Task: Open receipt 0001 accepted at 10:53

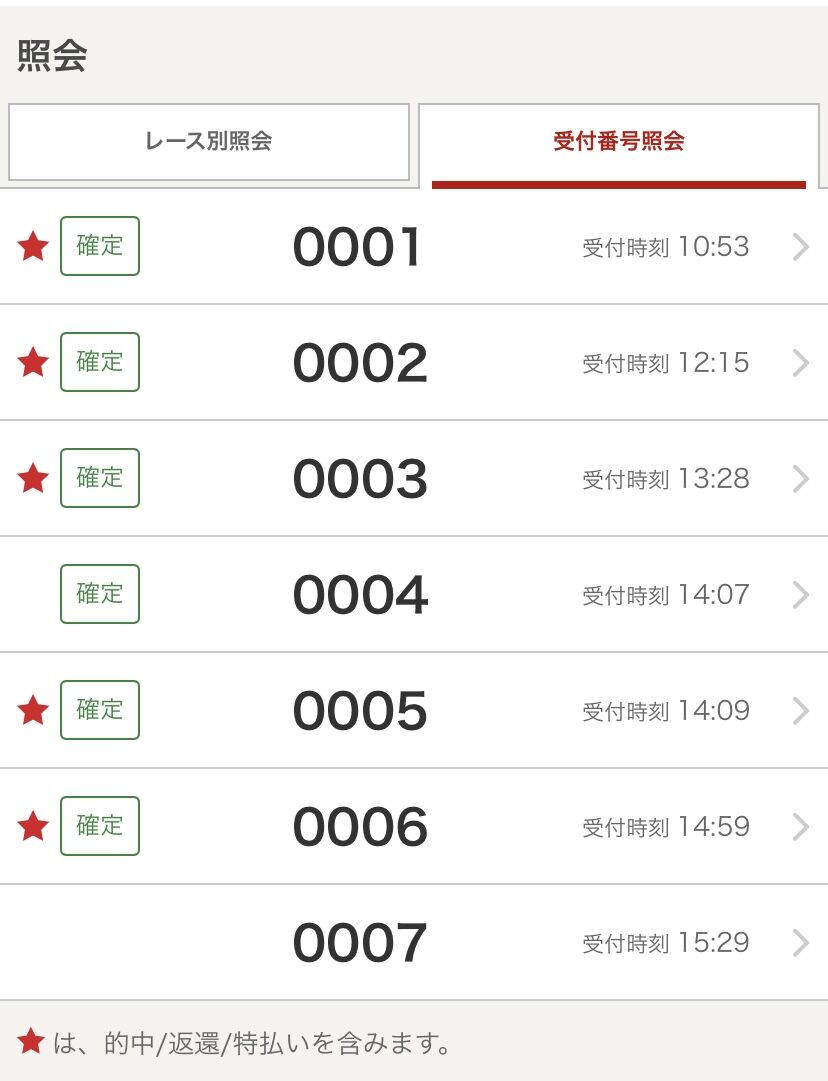Action: point(414,247)
